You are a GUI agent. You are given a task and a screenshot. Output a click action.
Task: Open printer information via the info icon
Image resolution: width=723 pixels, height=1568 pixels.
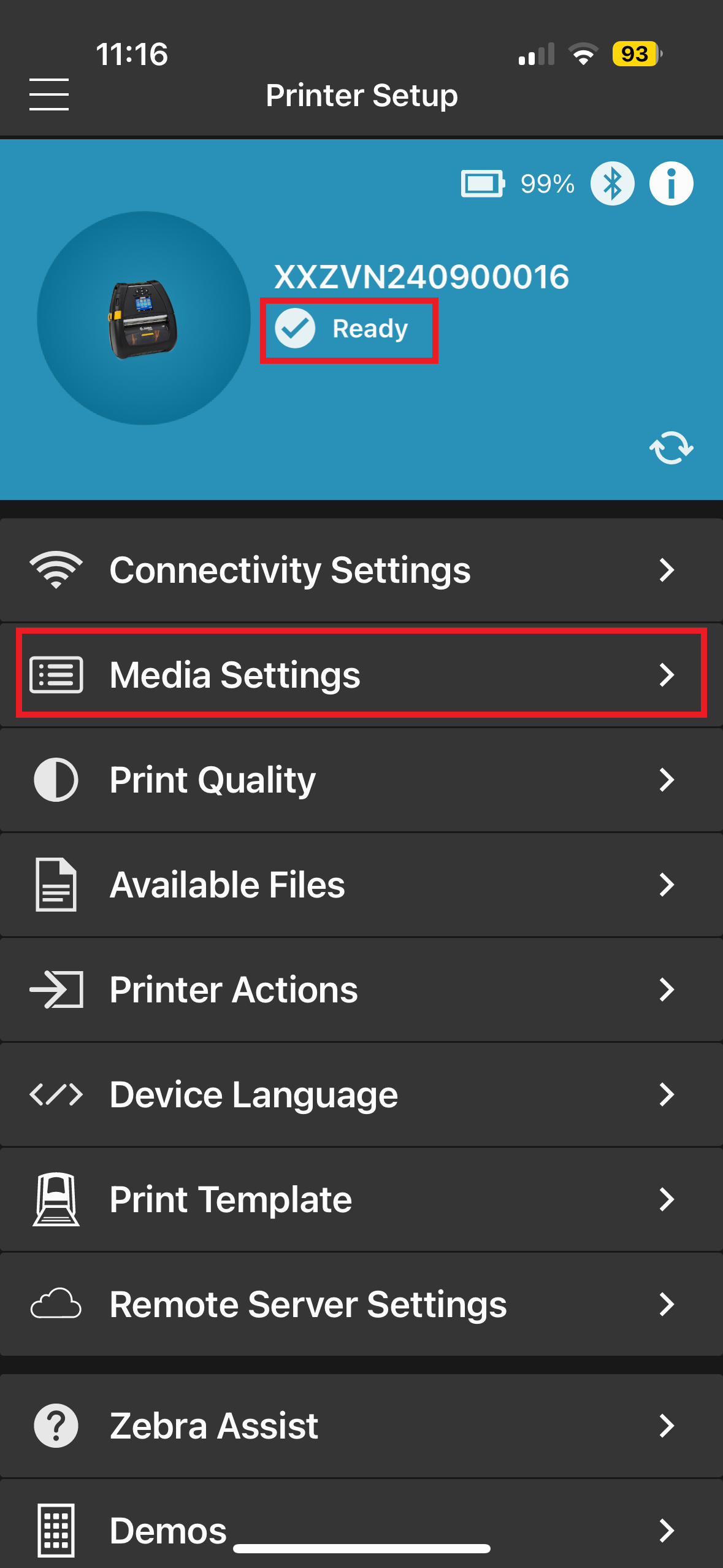tap(671, 183)
